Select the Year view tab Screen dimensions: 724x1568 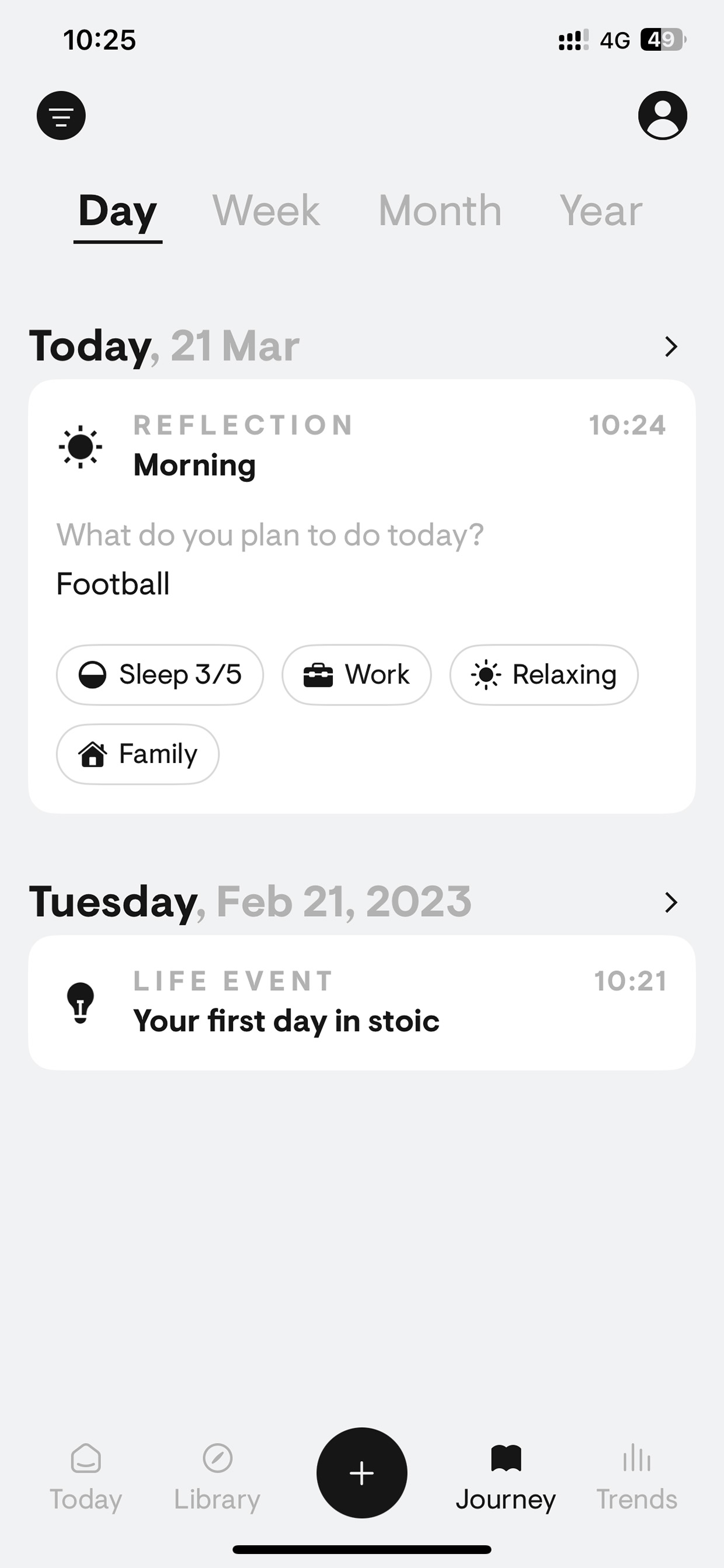click(x=600, y=211)
